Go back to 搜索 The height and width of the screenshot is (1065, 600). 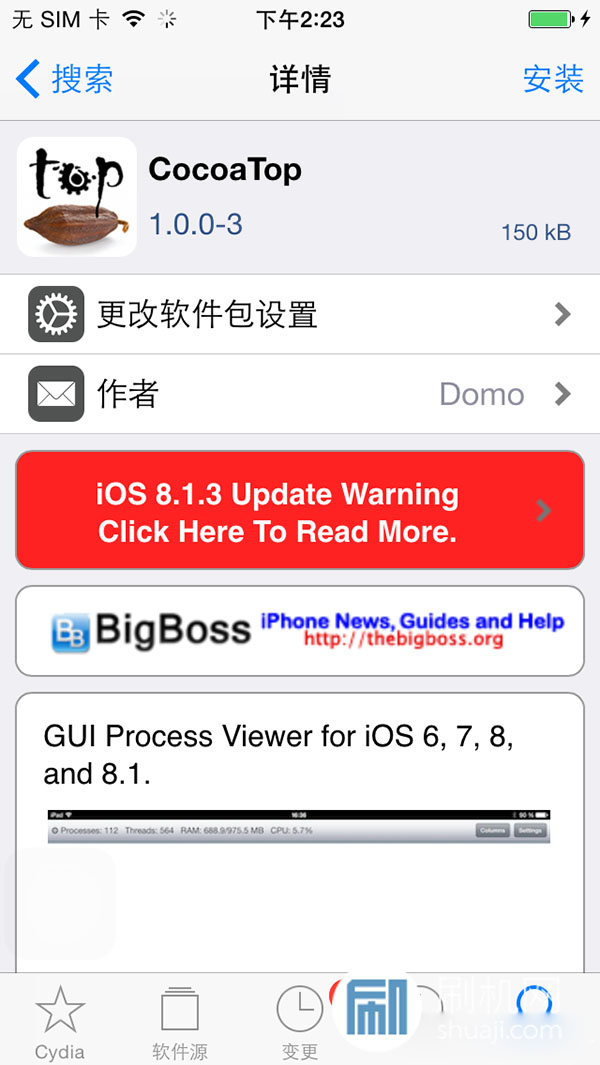[x=65, y=79]
